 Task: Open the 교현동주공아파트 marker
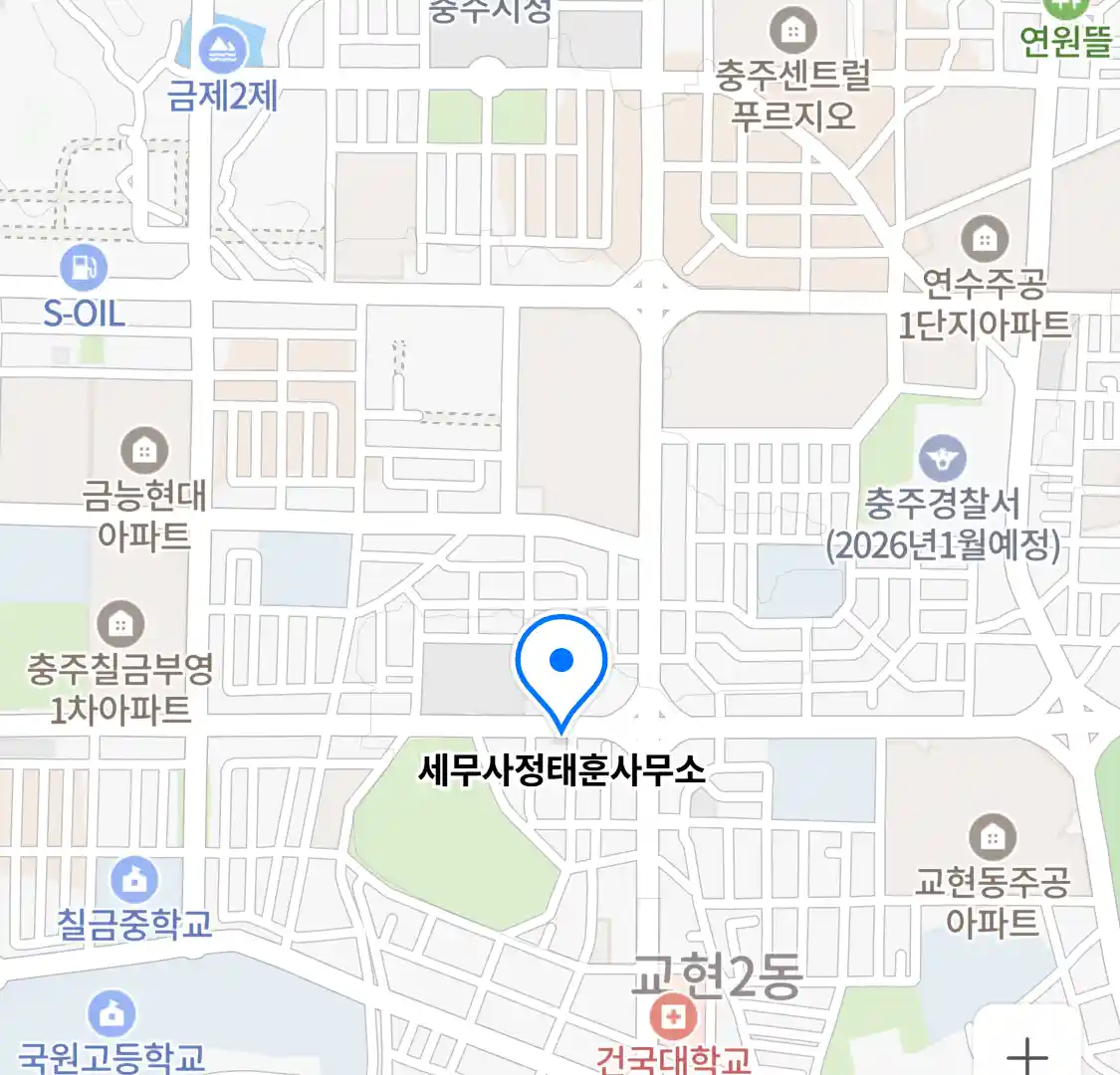992,837
